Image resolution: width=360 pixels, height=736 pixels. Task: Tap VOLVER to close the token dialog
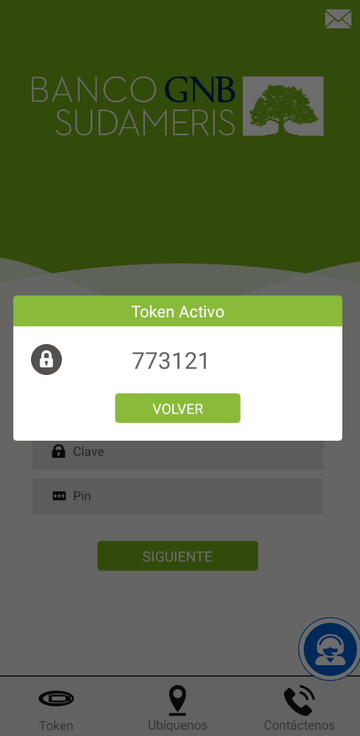pyautogui.click(x=177, y=408)
